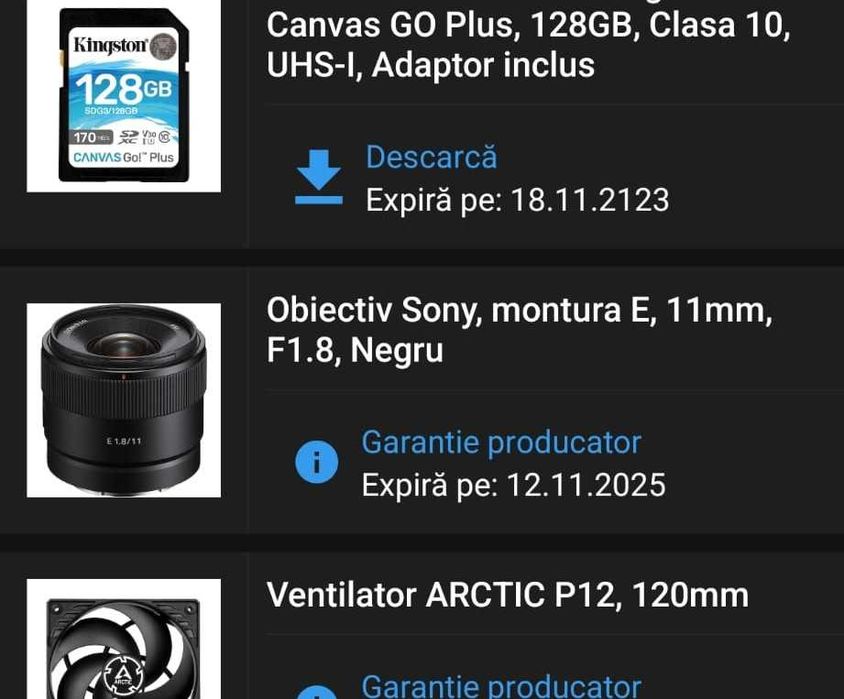Open the Kingston 128GB card image
The width and height of the screenshot is (844, 699).
pos(123,98)
